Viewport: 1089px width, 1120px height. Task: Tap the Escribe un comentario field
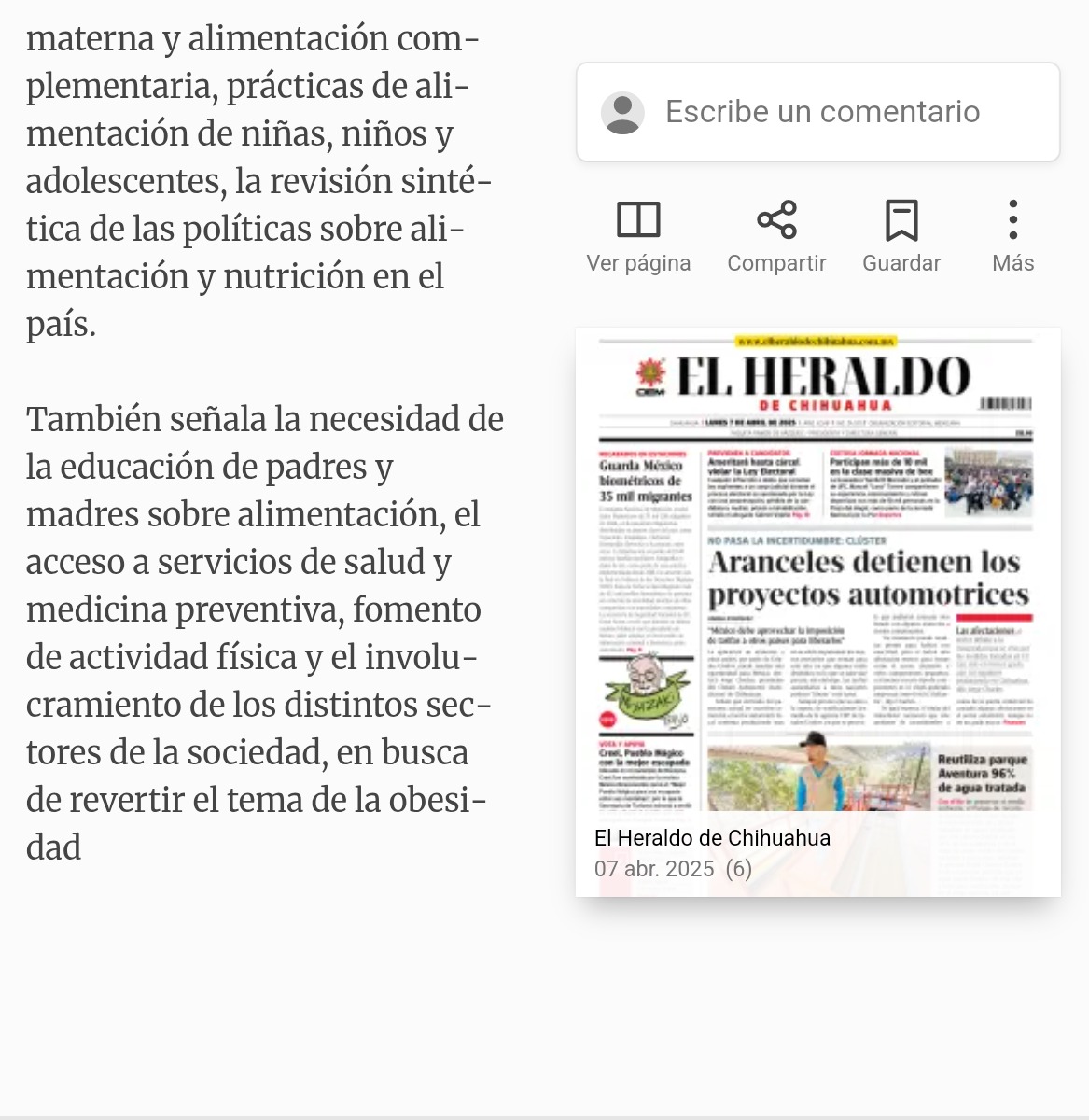pyautogui.click(x=817, y=112)
